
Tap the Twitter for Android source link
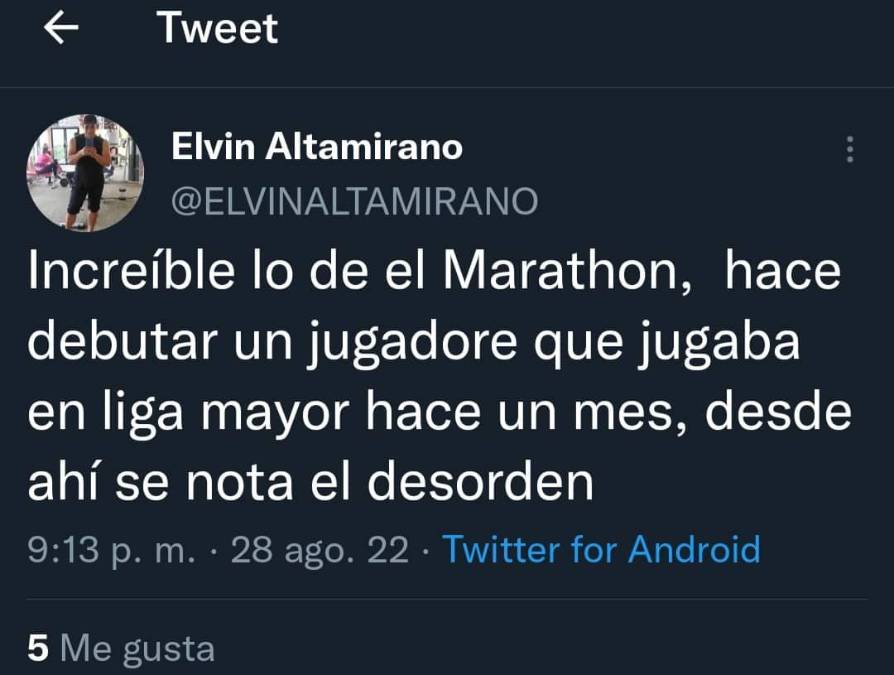click(600, 550)
